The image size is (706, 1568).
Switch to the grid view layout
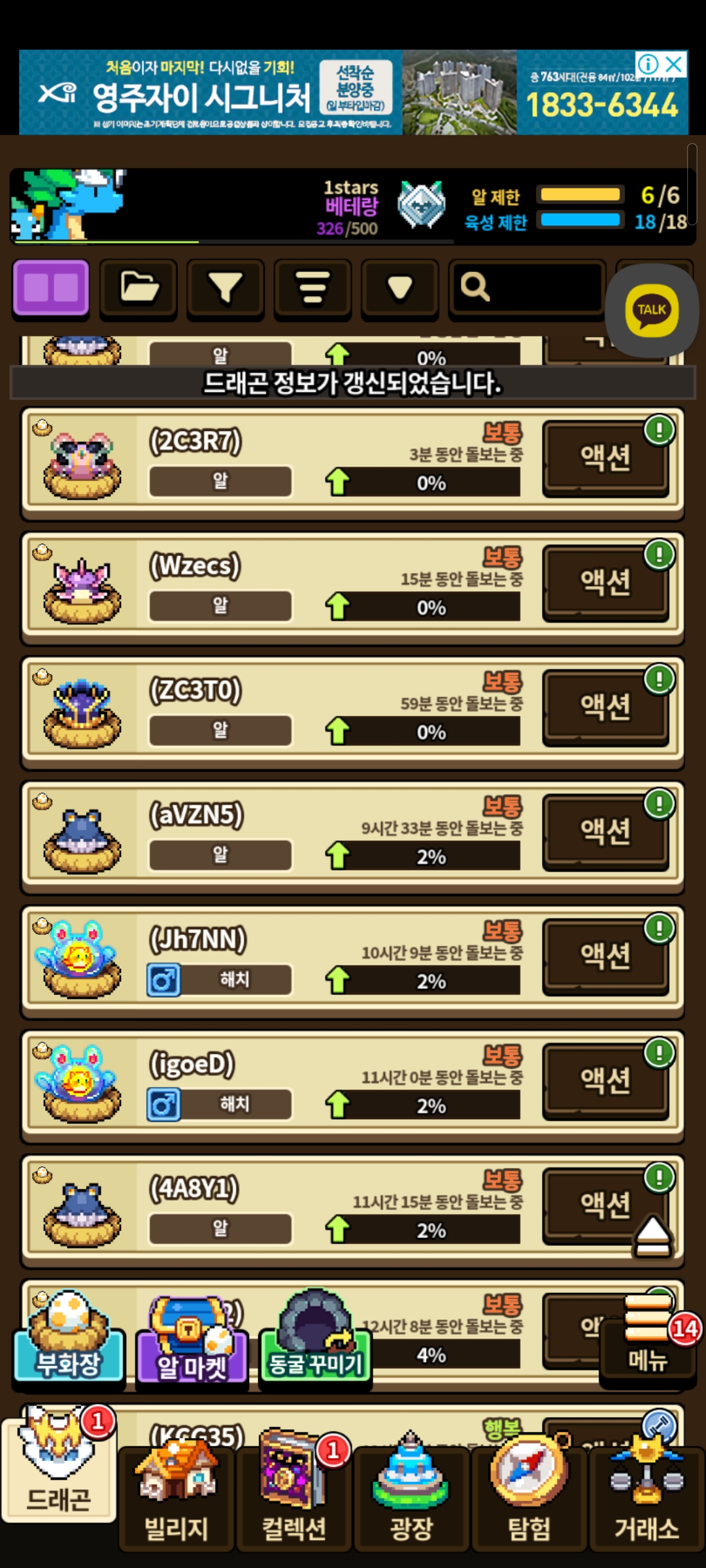click(51, 287)
